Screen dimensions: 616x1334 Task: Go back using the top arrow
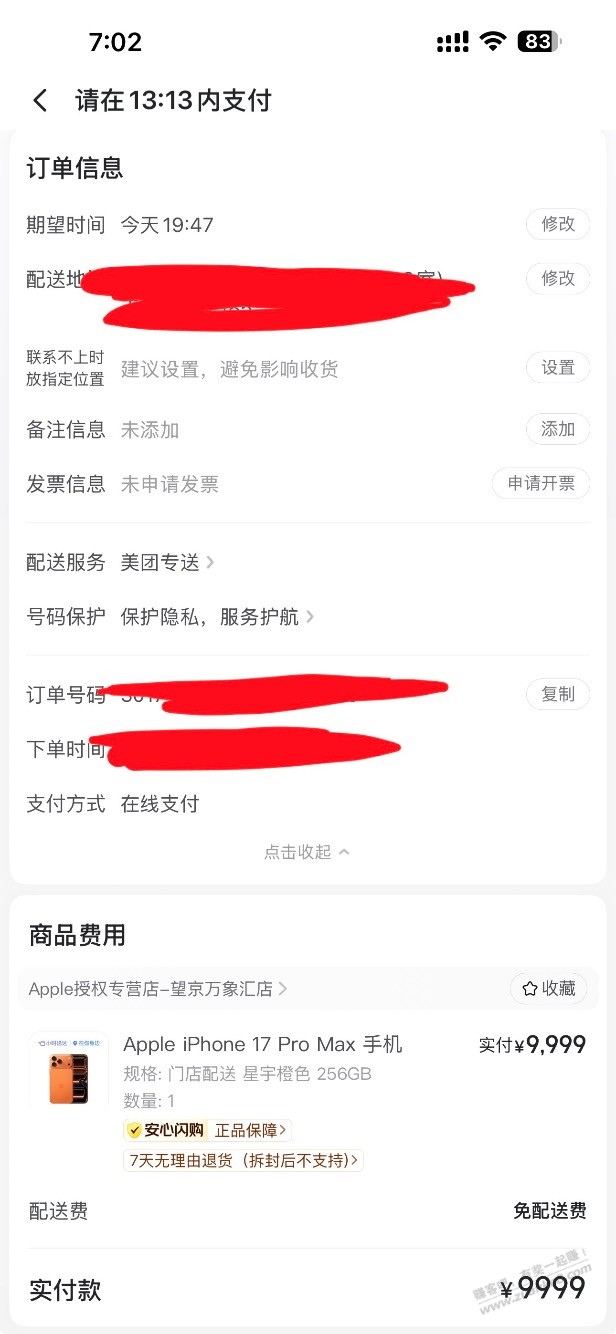pos(40,100)
